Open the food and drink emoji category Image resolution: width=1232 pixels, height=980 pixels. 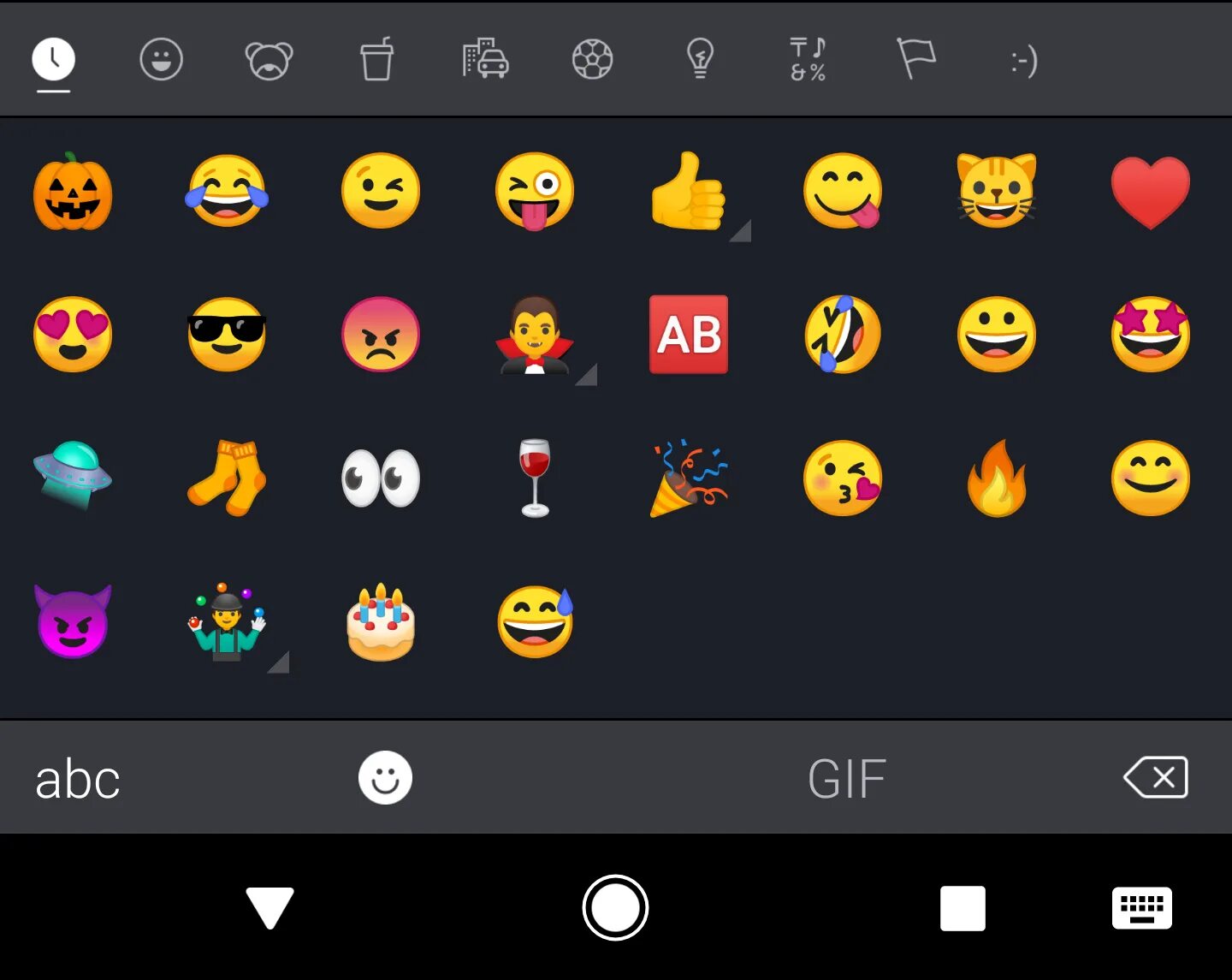click(376, 60)
